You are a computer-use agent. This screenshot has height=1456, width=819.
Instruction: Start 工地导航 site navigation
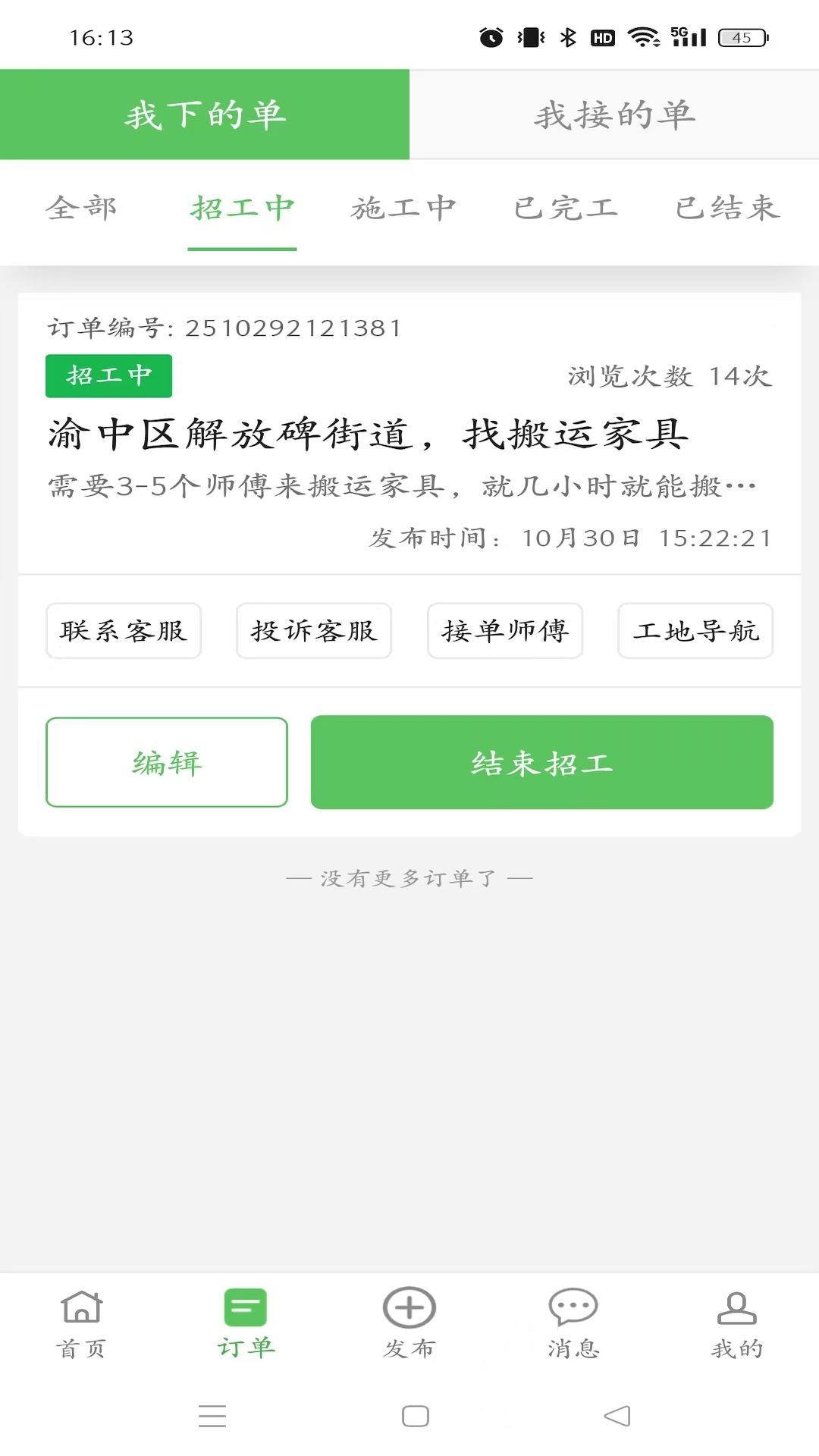click(695, 632)
